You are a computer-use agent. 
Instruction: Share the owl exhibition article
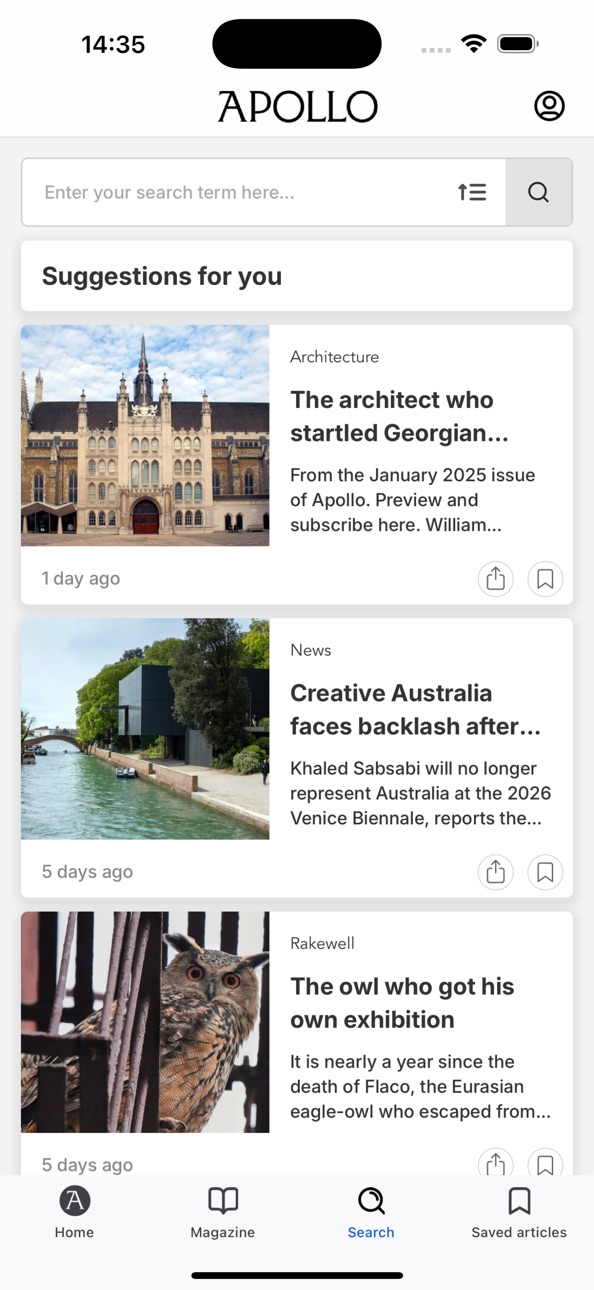tap(496, 1164)
